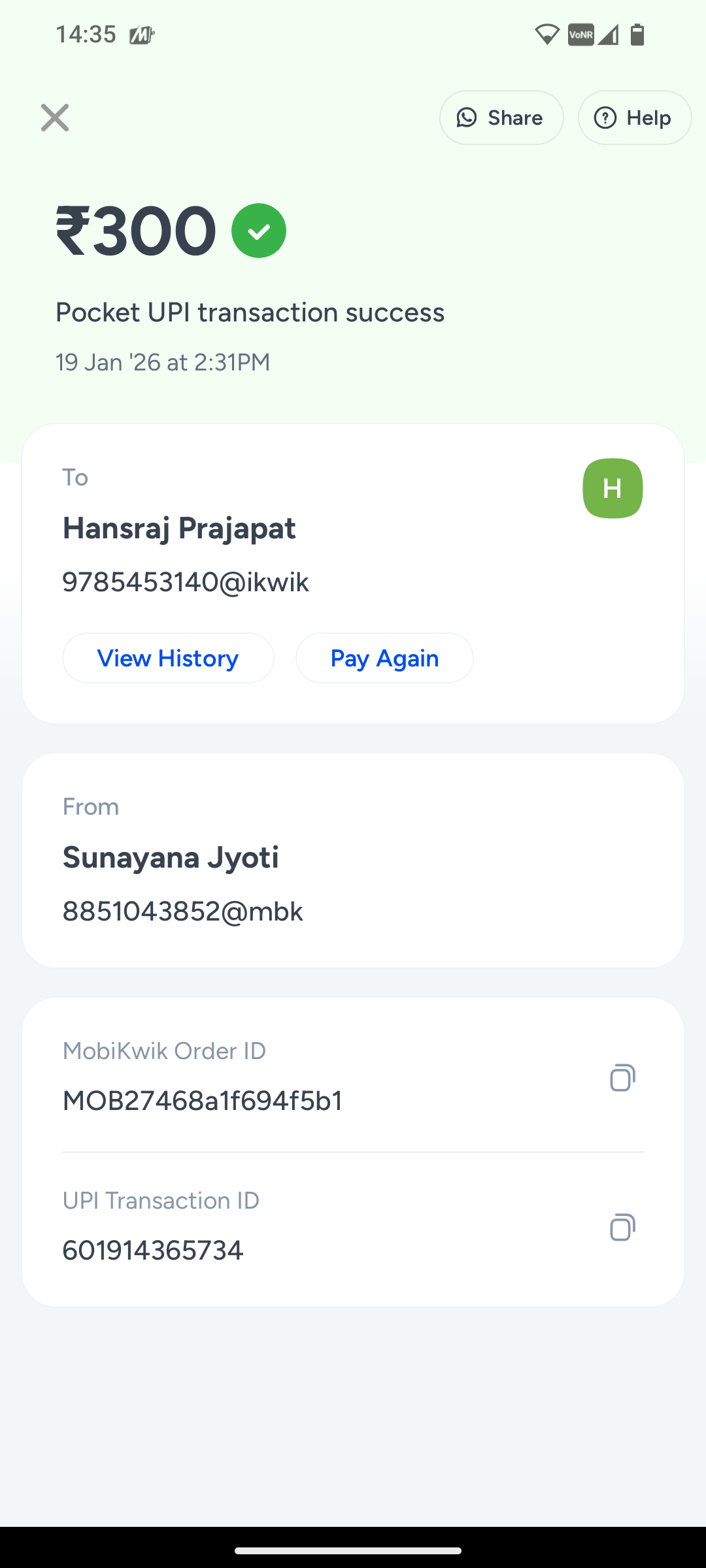Copy the MobiKwik Order ID
706x1568 pixels.
pyautogui.click(x=622, y=1077)
